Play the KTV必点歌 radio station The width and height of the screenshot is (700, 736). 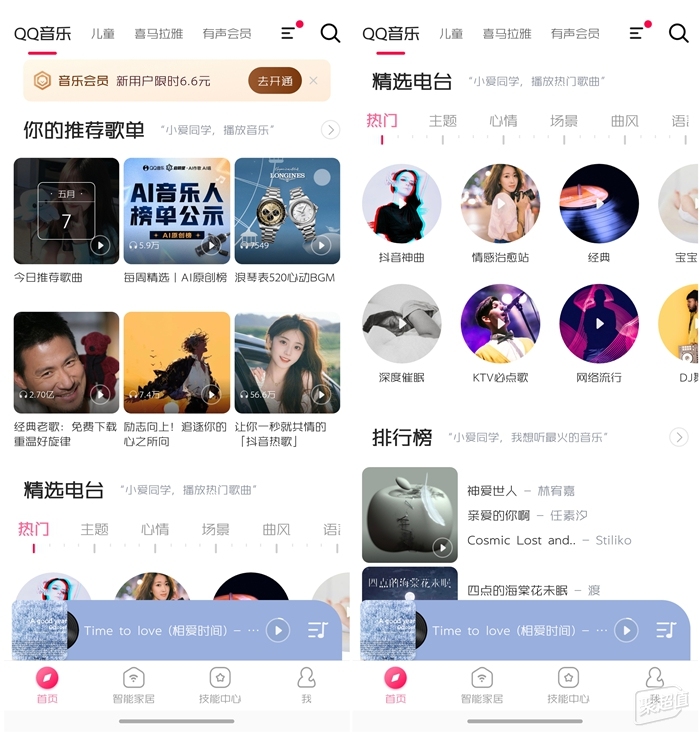tap(500, 324)
